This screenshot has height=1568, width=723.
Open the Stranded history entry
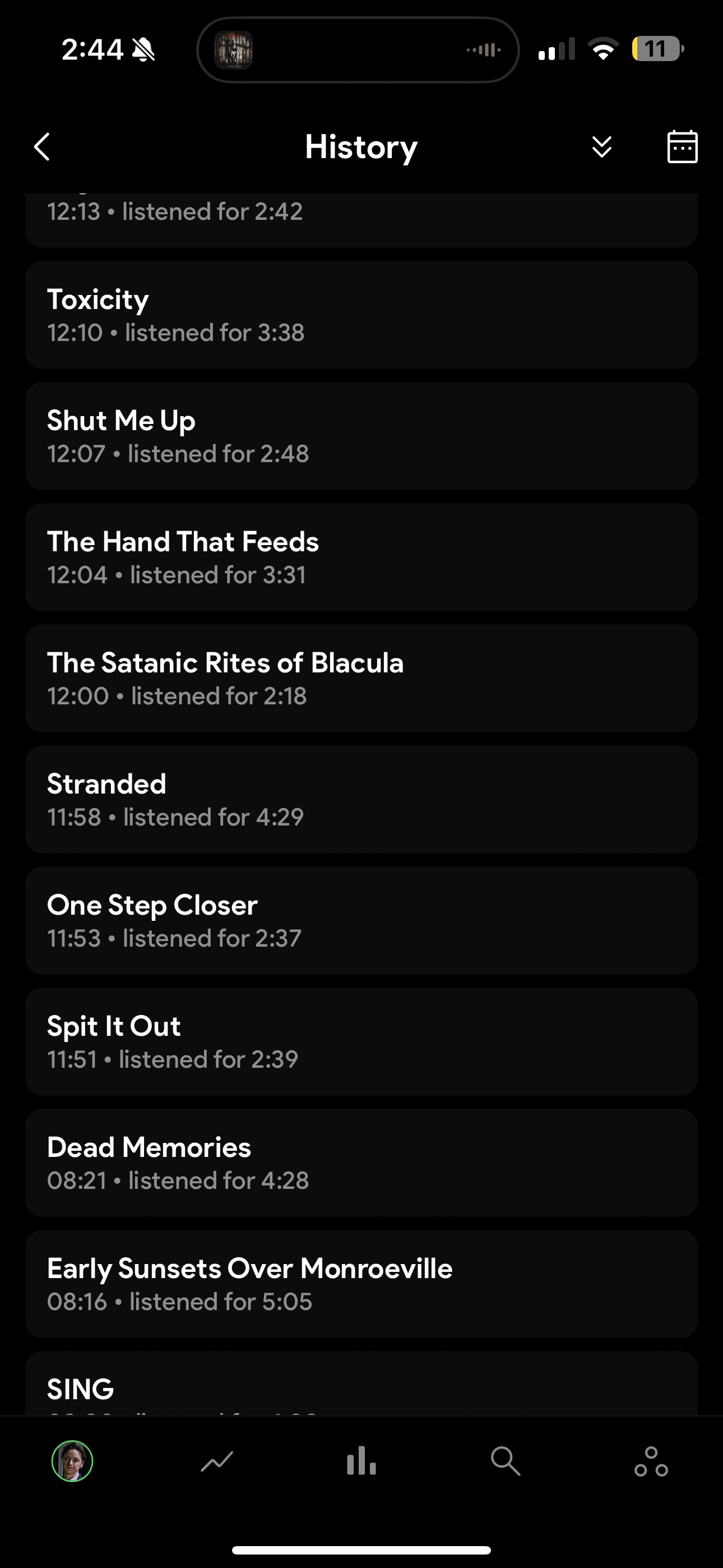361,799
